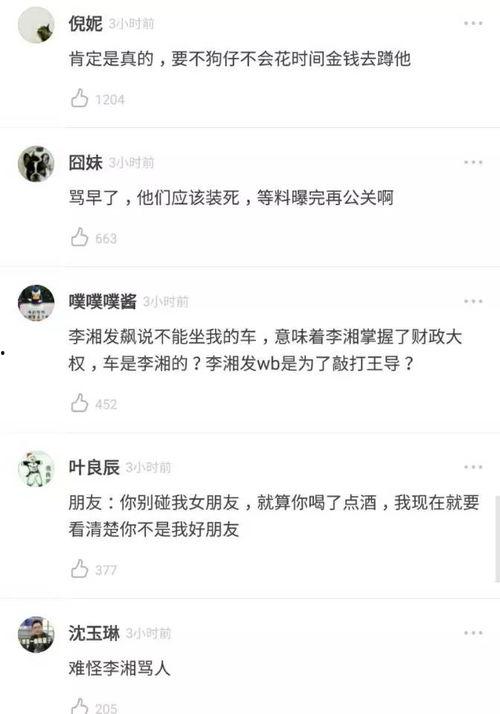Open the overflow menu on 囧妹's comment
This screenshot has height=714, width=500.
pos(473,162)
